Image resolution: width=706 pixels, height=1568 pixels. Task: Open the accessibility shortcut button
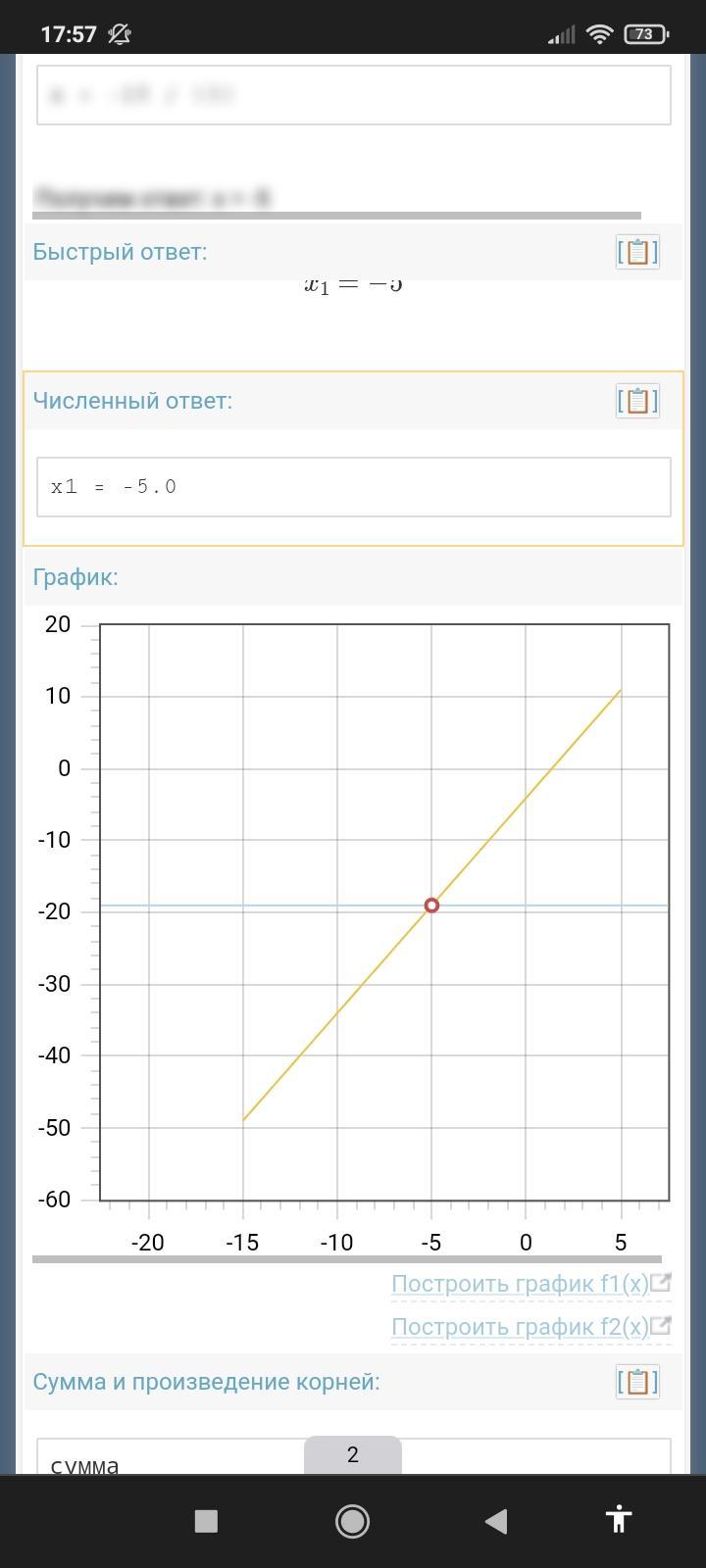[618, 1521]
